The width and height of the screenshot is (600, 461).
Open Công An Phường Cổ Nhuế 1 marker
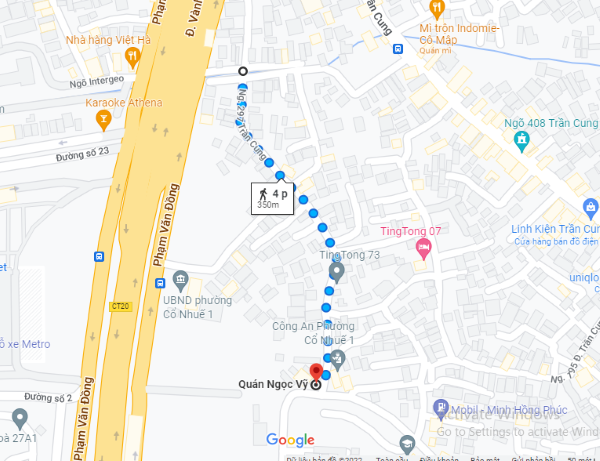(338, 358)
